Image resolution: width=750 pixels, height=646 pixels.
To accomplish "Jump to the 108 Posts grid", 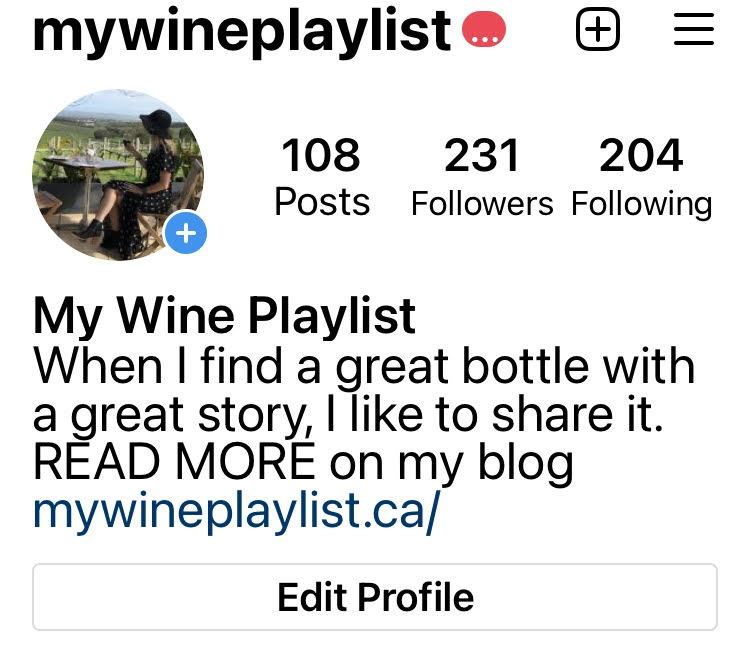I will (x=321, y=178).
